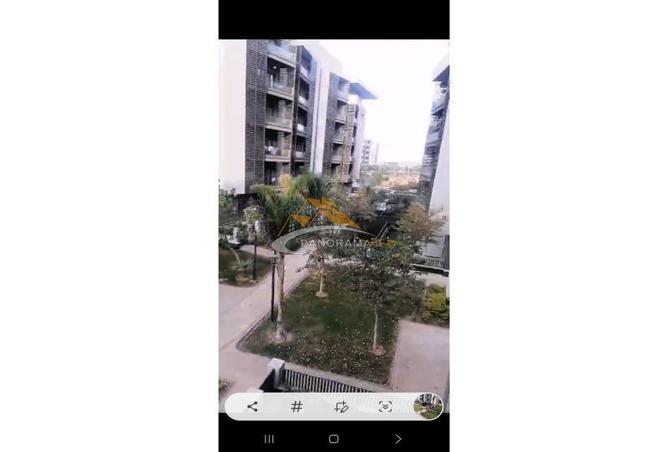Add hashtag tags to the screenshot

pyautogui.click(x=296, y=406)
